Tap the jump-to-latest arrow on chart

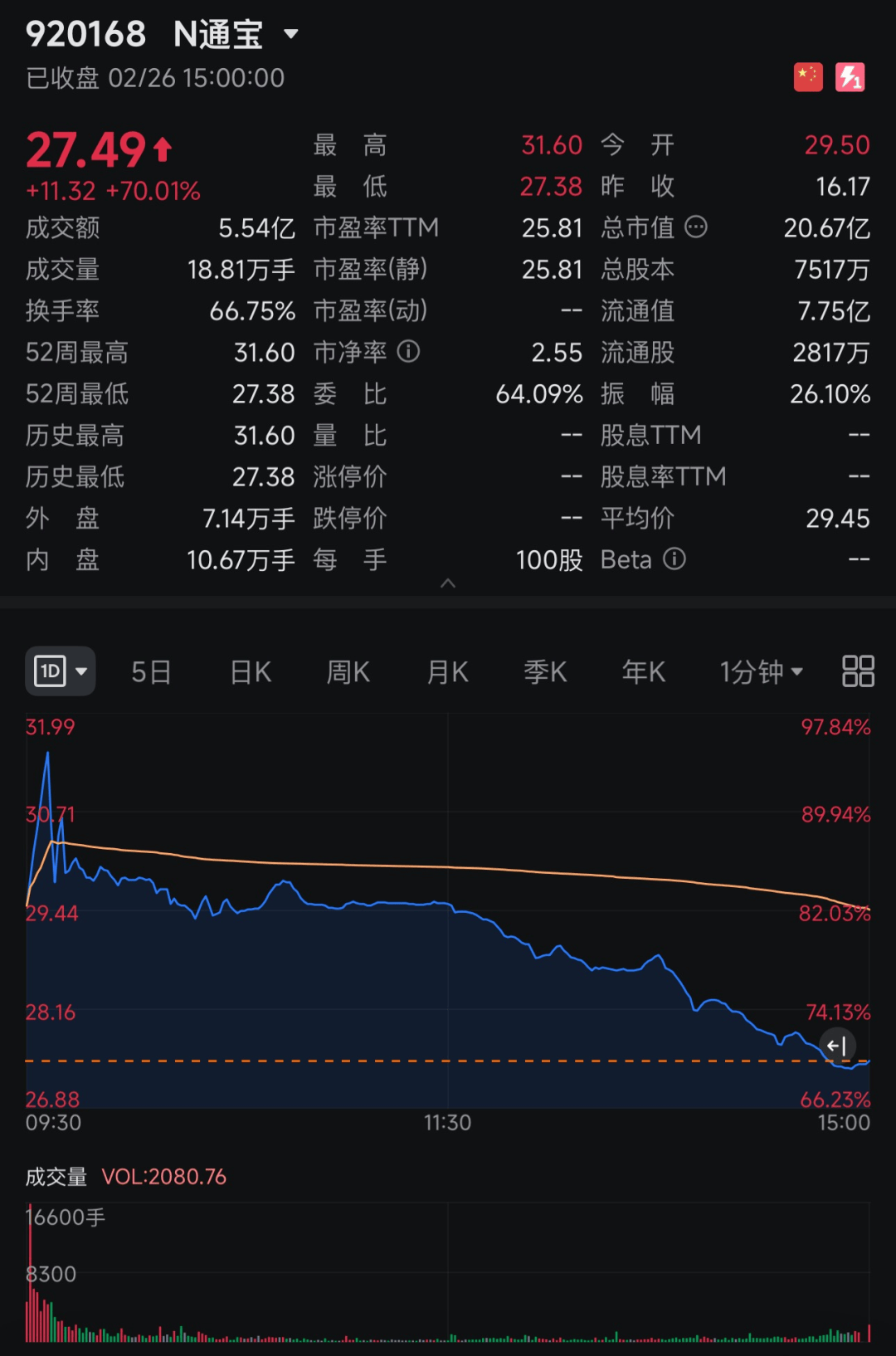(x=837, y=1046)
